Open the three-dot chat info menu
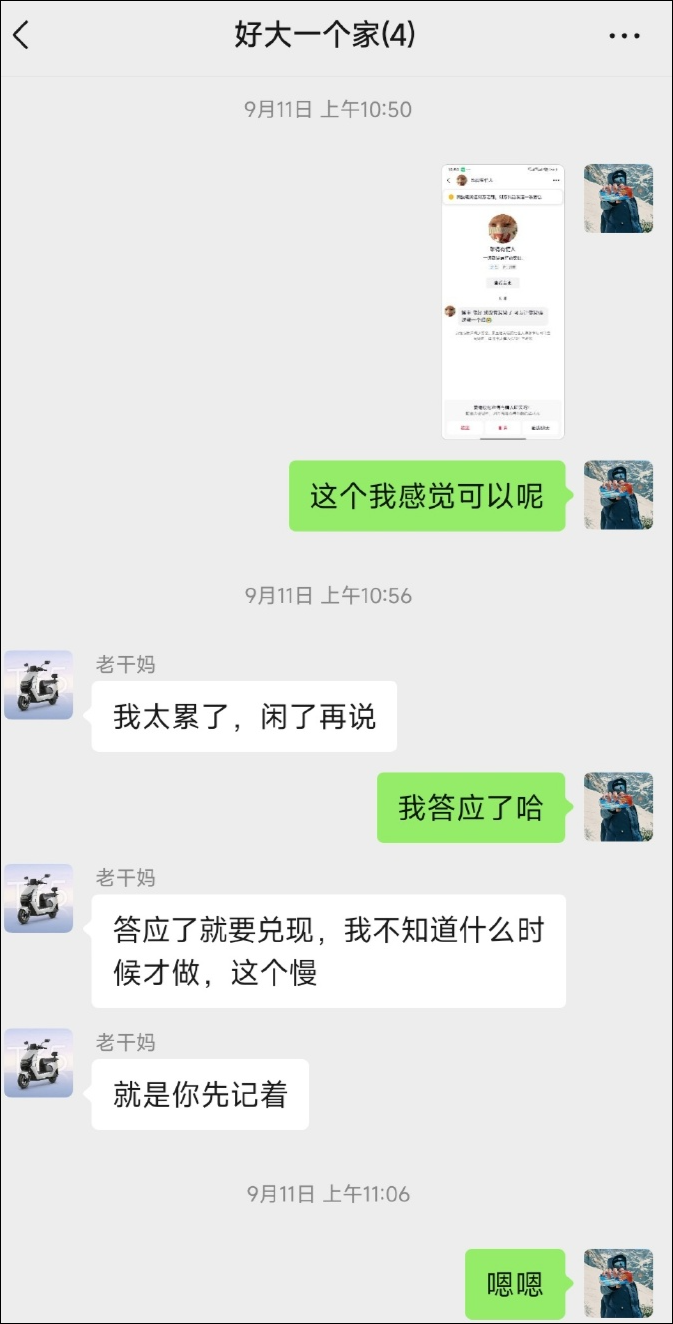This screenshot has height=1324, width=673. (624, 37)
